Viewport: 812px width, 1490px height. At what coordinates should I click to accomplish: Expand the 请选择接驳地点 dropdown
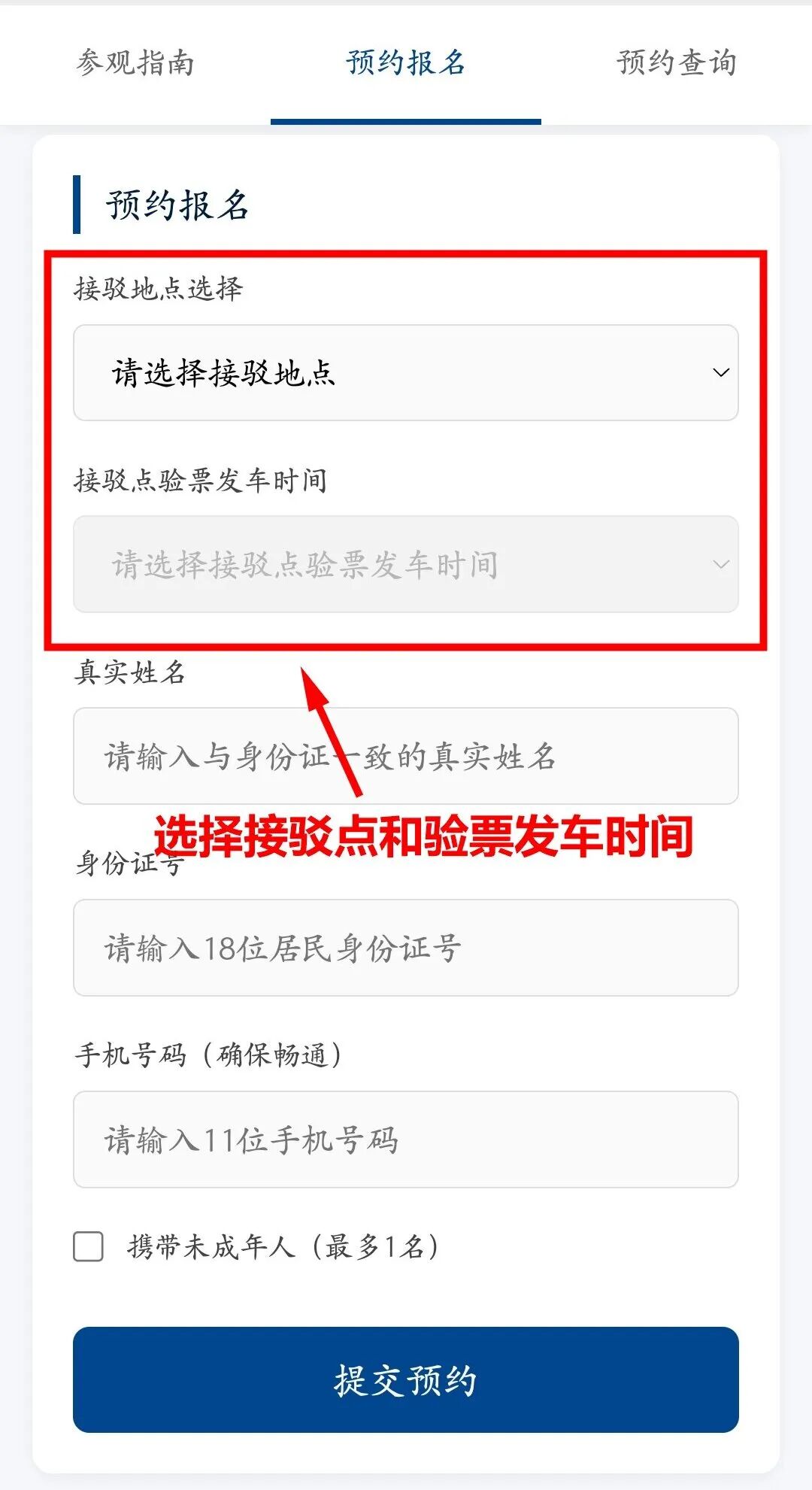[406, 373]
